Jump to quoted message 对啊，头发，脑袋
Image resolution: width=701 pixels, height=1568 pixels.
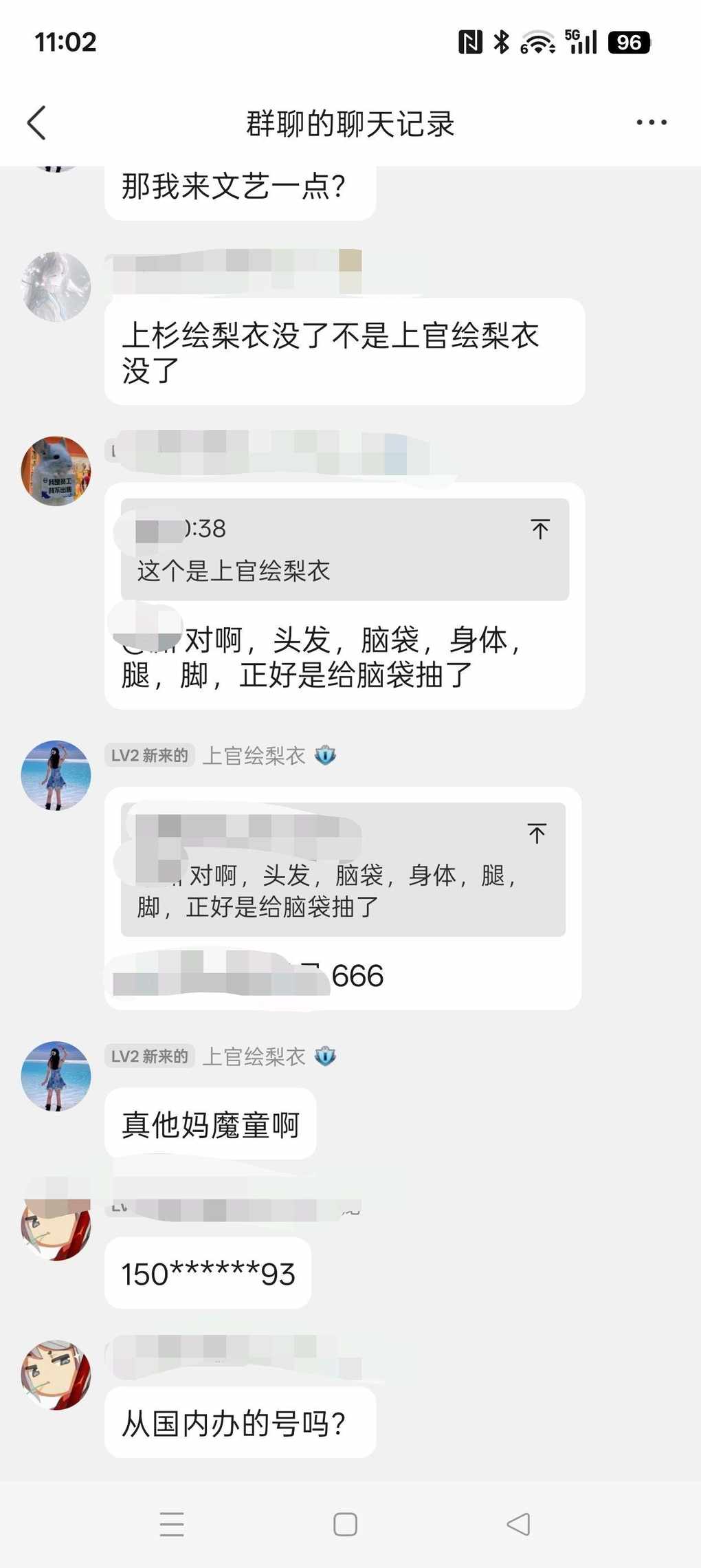click(x=537, y=833)
